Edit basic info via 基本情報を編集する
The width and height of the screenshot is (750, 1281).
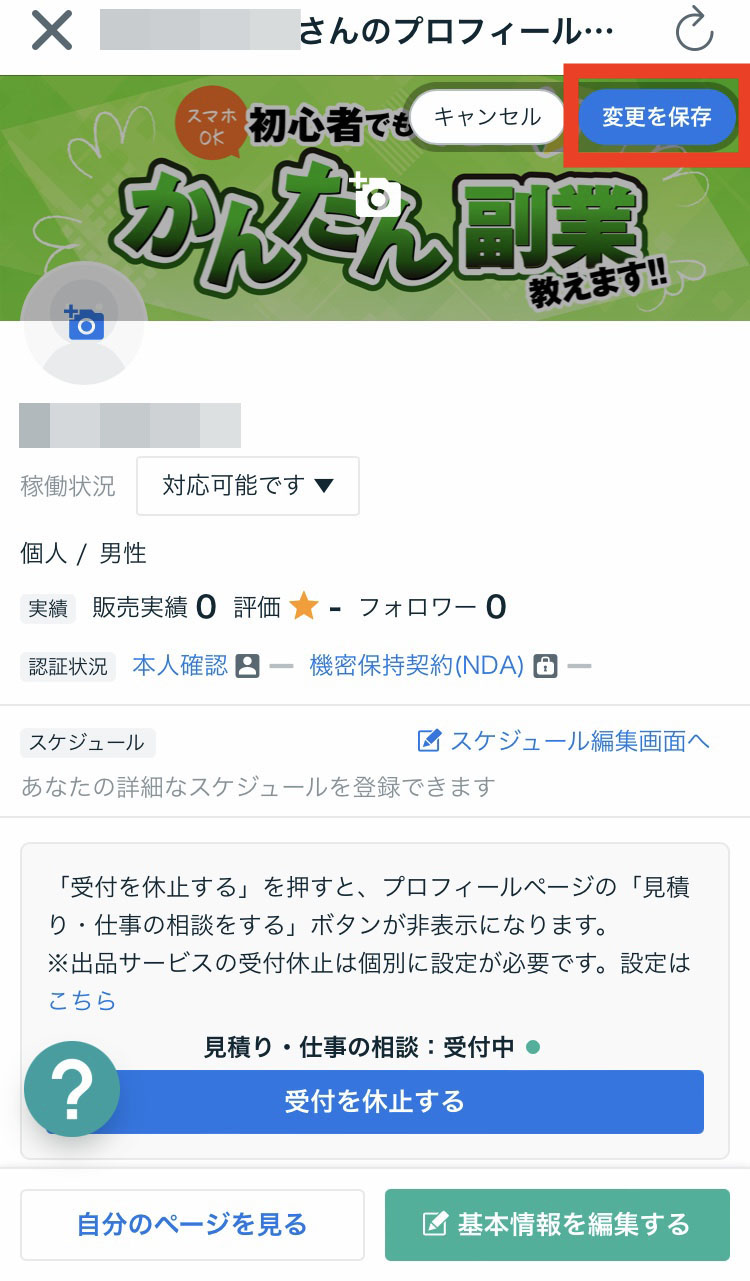(x=557, y=1224)
